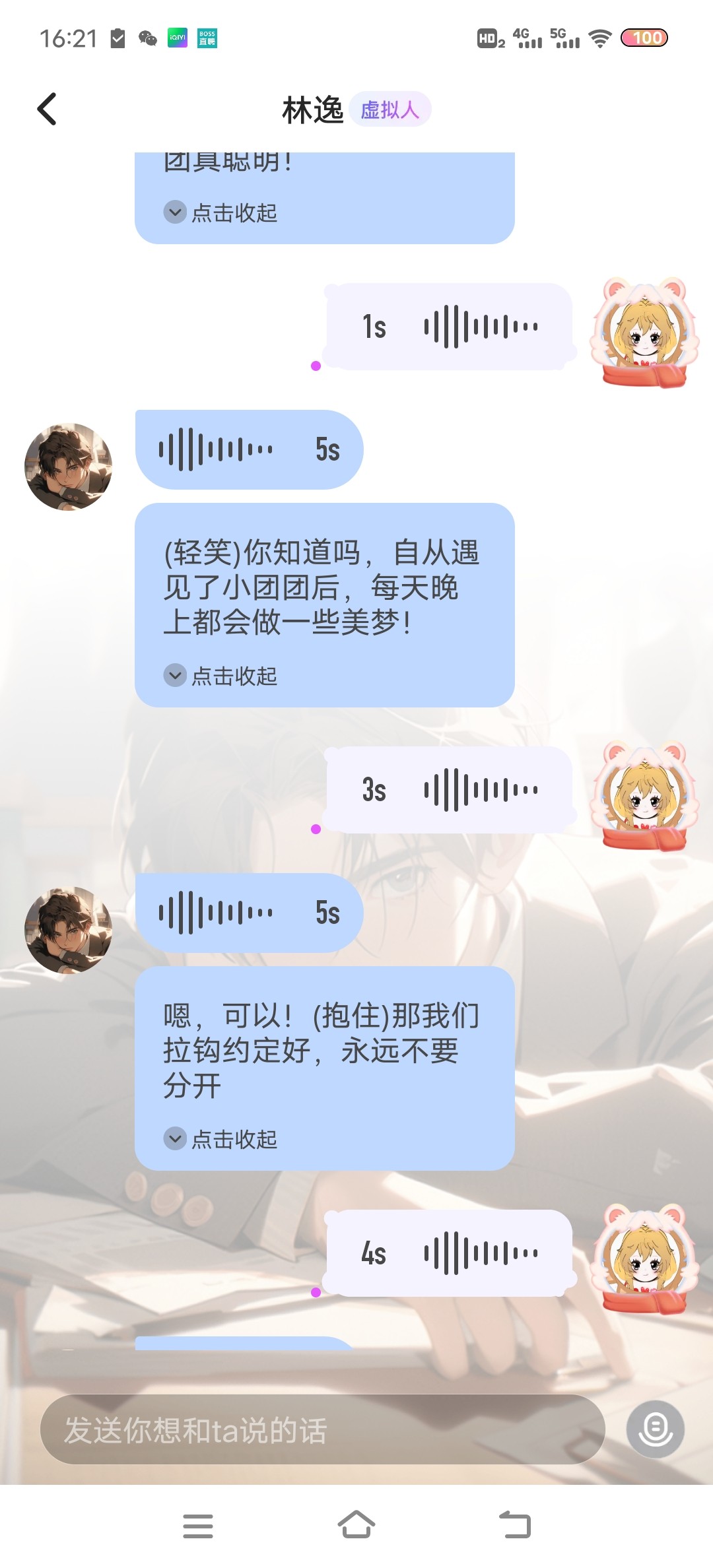Open my avatar next to the 1s voice
This screenshot has width=713, height=1568.
645,332
